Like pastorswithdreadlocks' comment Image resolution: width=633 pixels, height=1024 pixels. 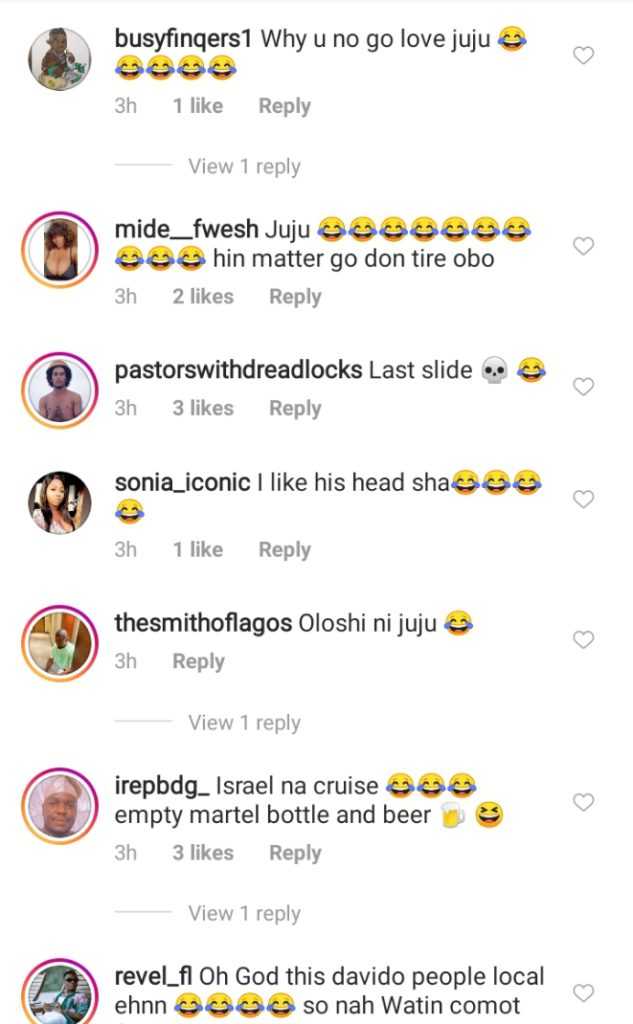[x=583, y=387]
